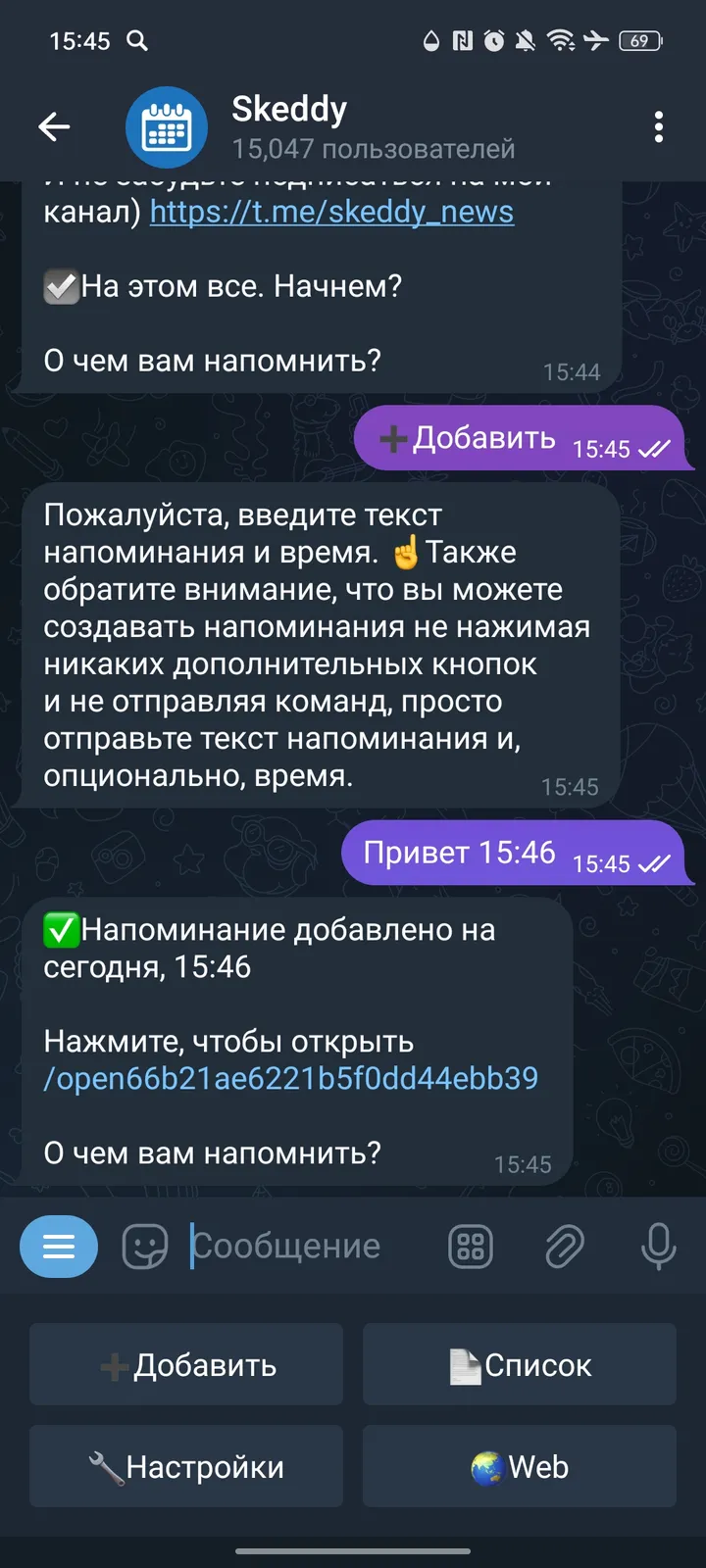Open the reminder via the /open66b2 link
This screenshot has width=706, height=1568.
(x=289, y=1078)
